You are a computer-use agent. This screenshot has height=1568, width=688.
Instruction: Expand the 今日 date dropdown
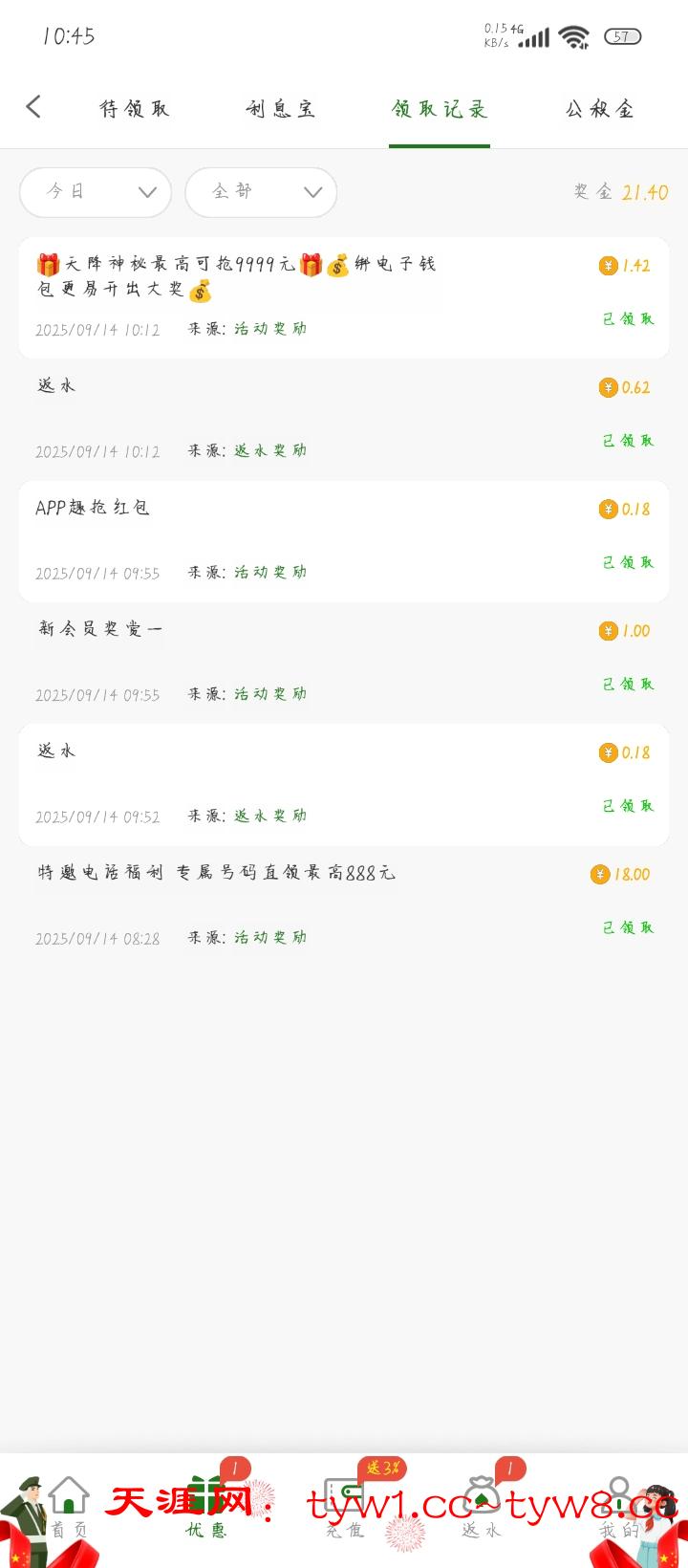point(96,192)
